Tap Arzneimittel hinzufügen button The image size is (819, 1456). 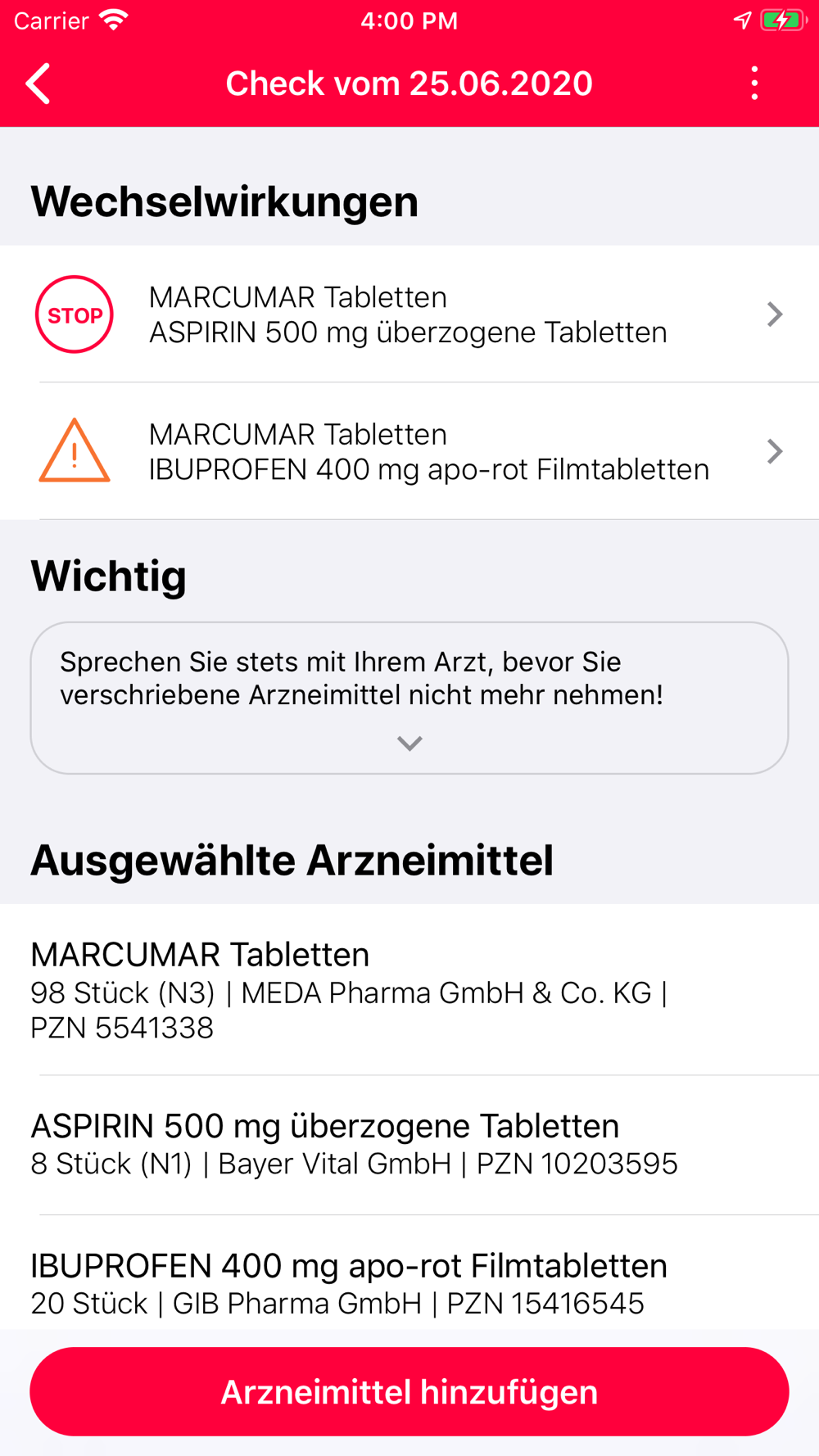coord(409,1391)
